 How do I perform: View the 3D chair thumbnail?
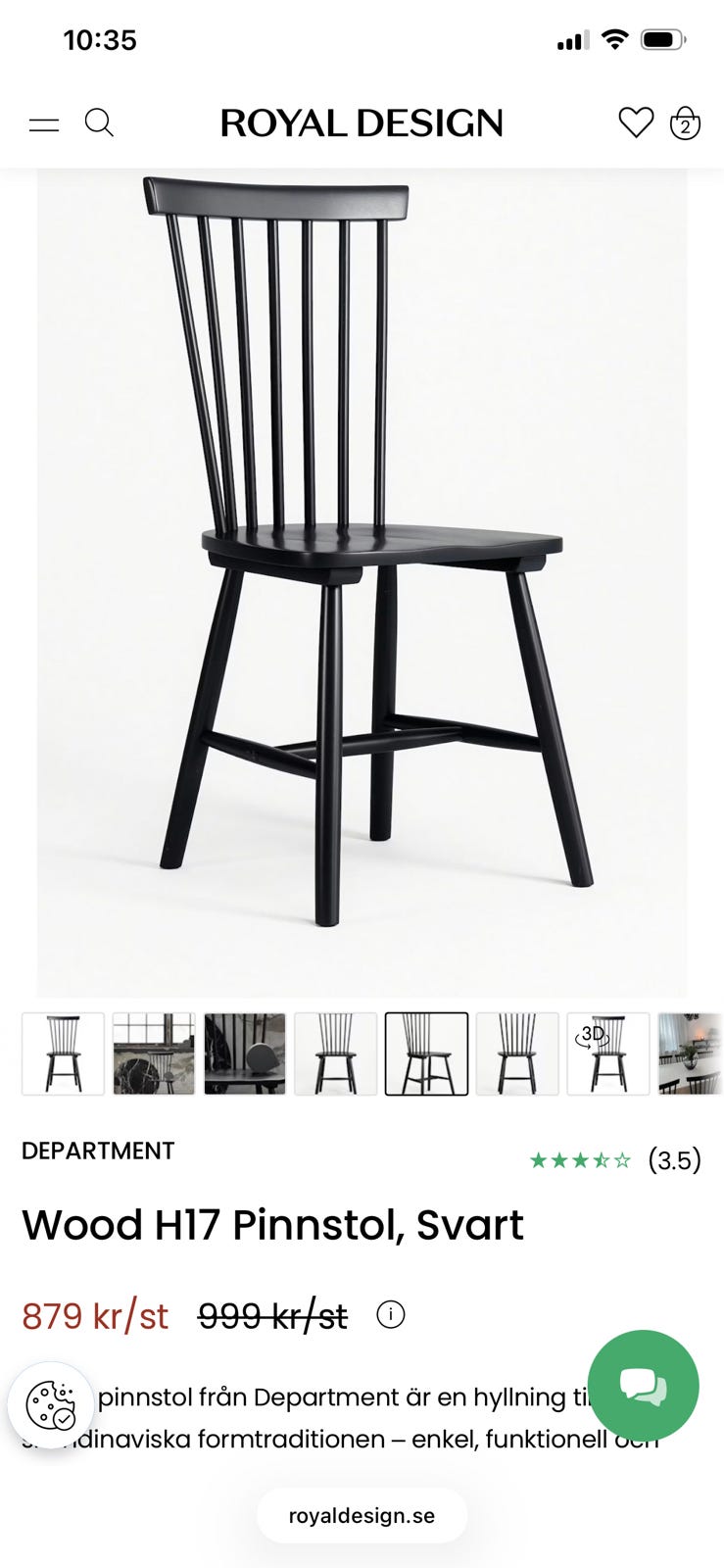(607, 1053)
